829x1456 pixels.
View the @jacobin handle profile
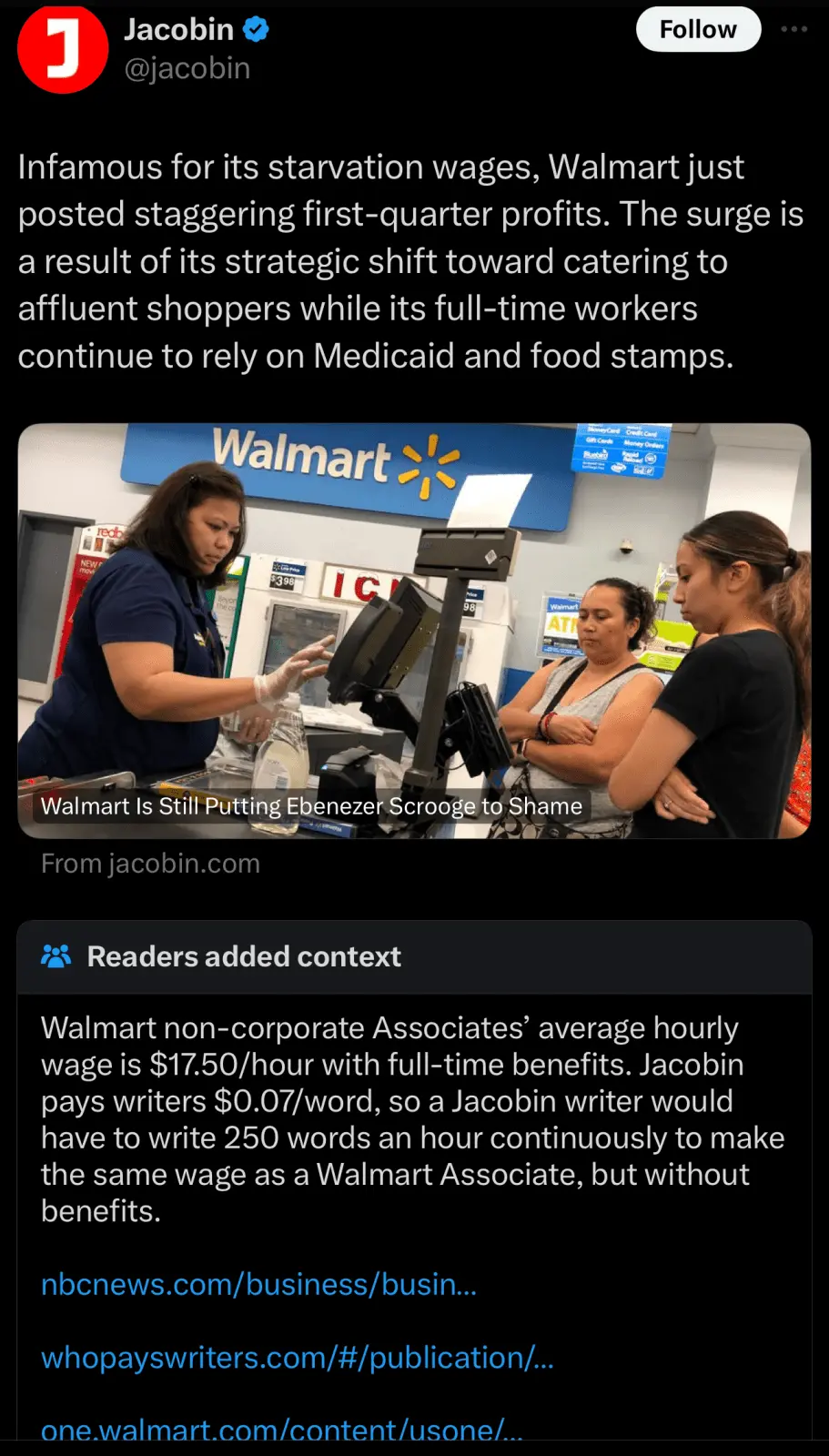click(187, 68)
